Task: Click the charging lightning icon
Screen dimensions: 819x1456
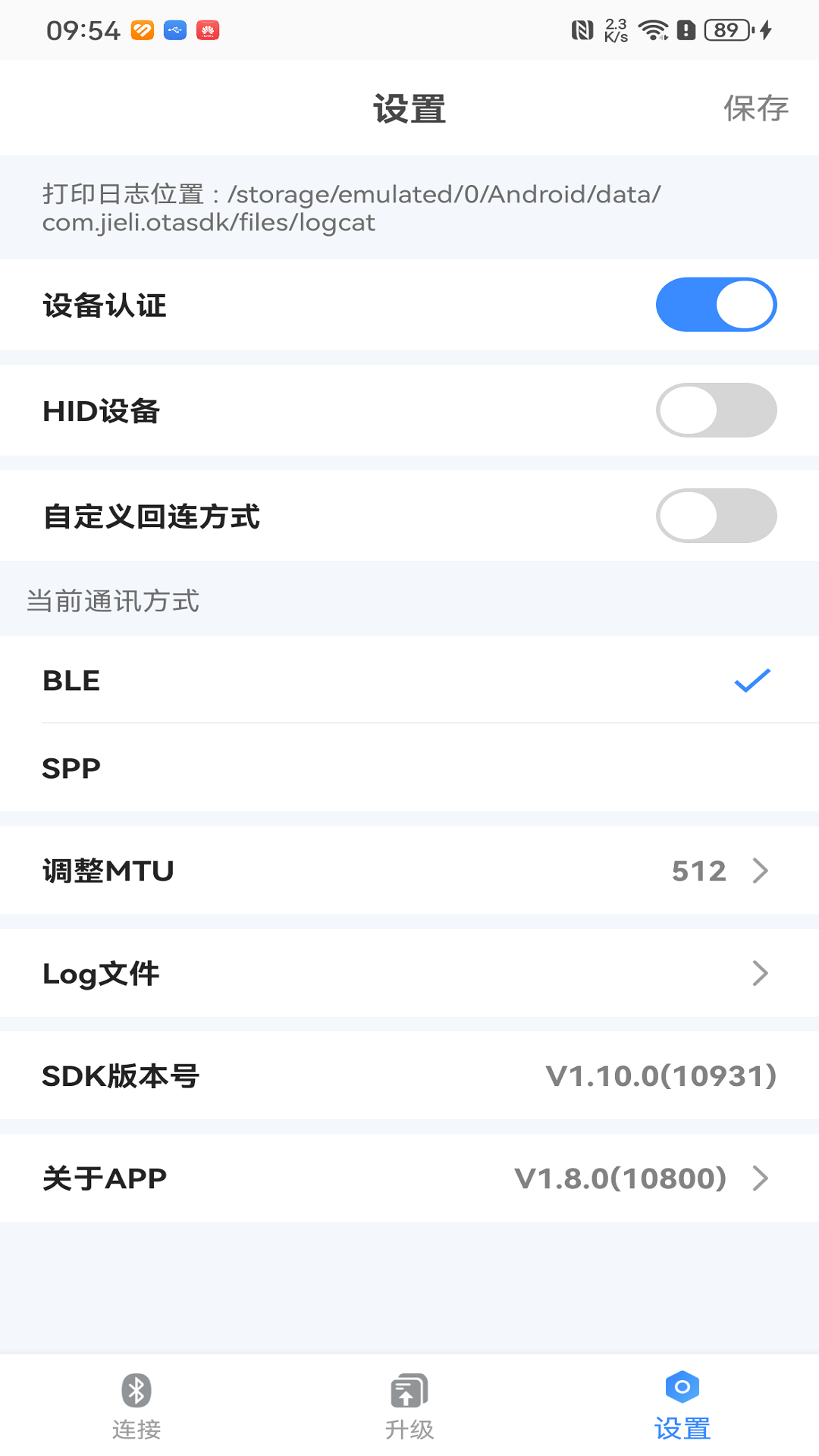Action: [x=764, y=30]
